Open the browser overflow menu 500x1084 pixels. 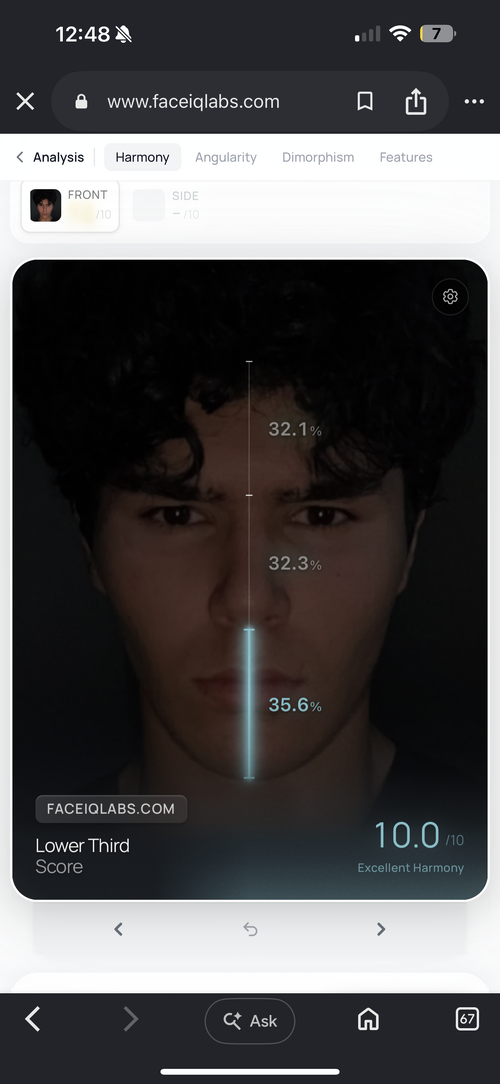(x=474, y=102)
